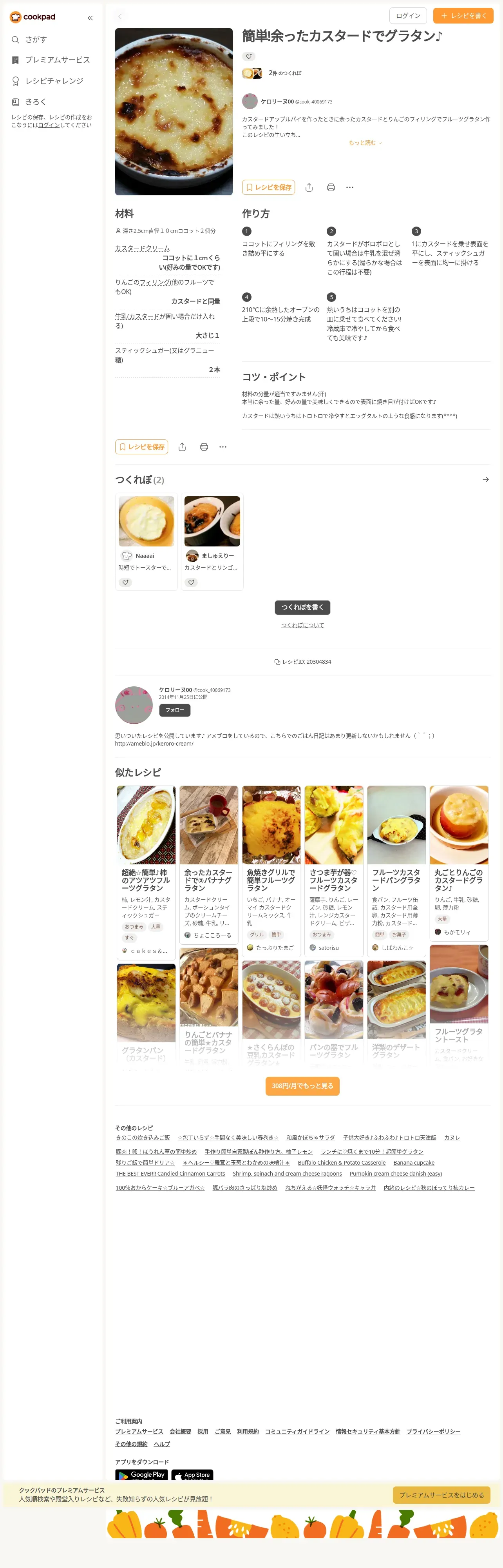This screenshot has width=503, height=1568.
Task: Tap レシピを書く to write a recipe
Action: point(463,16)
